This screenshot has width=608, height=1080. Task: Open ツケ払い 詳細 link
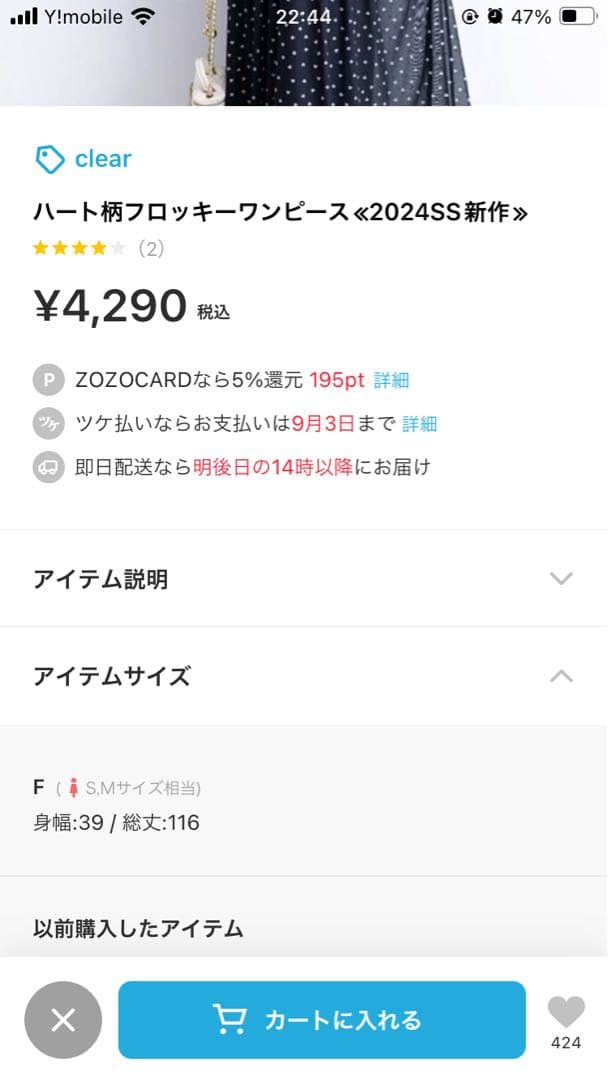pos(419,424)
